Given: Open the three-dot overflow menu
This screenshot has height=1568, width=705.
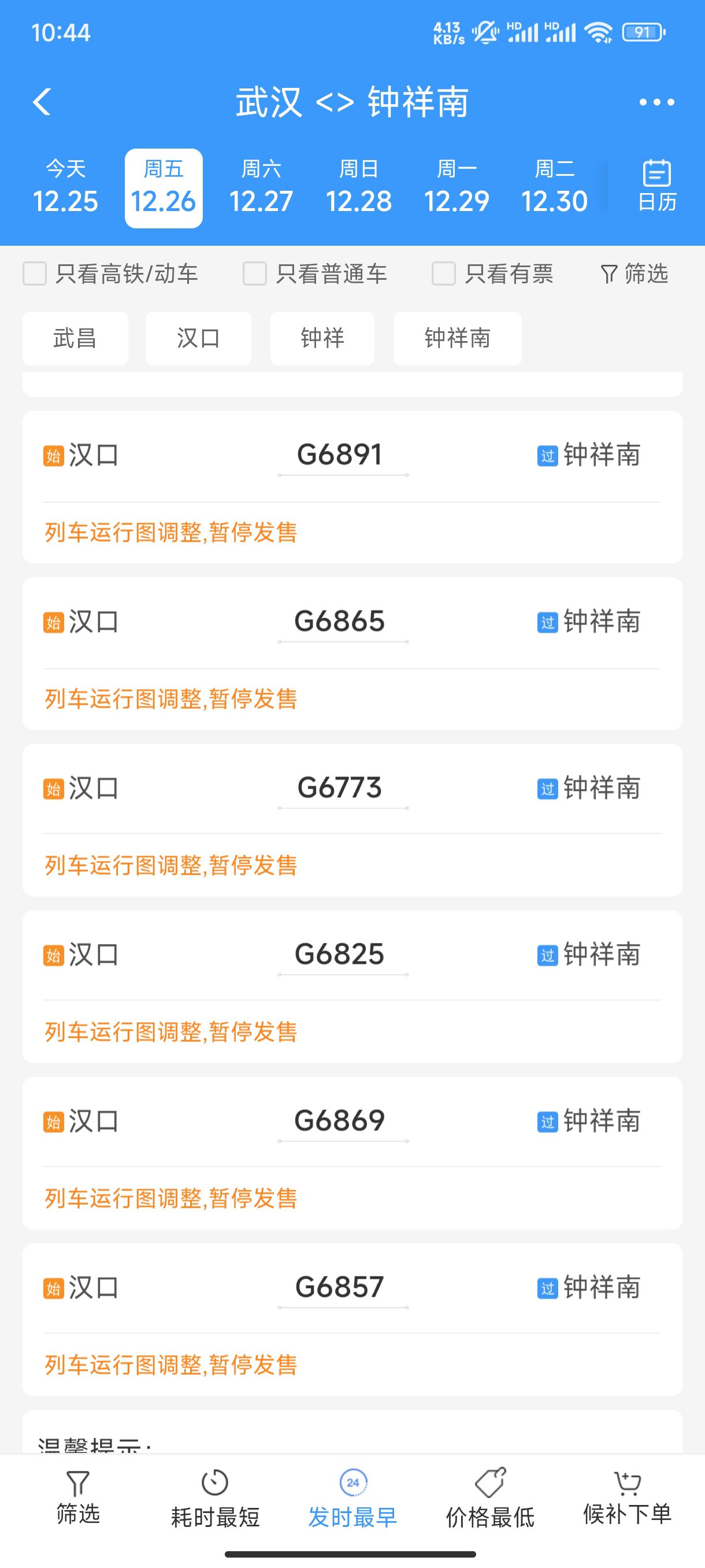Looking at the screenshot, I should click(x=656, y=102).
